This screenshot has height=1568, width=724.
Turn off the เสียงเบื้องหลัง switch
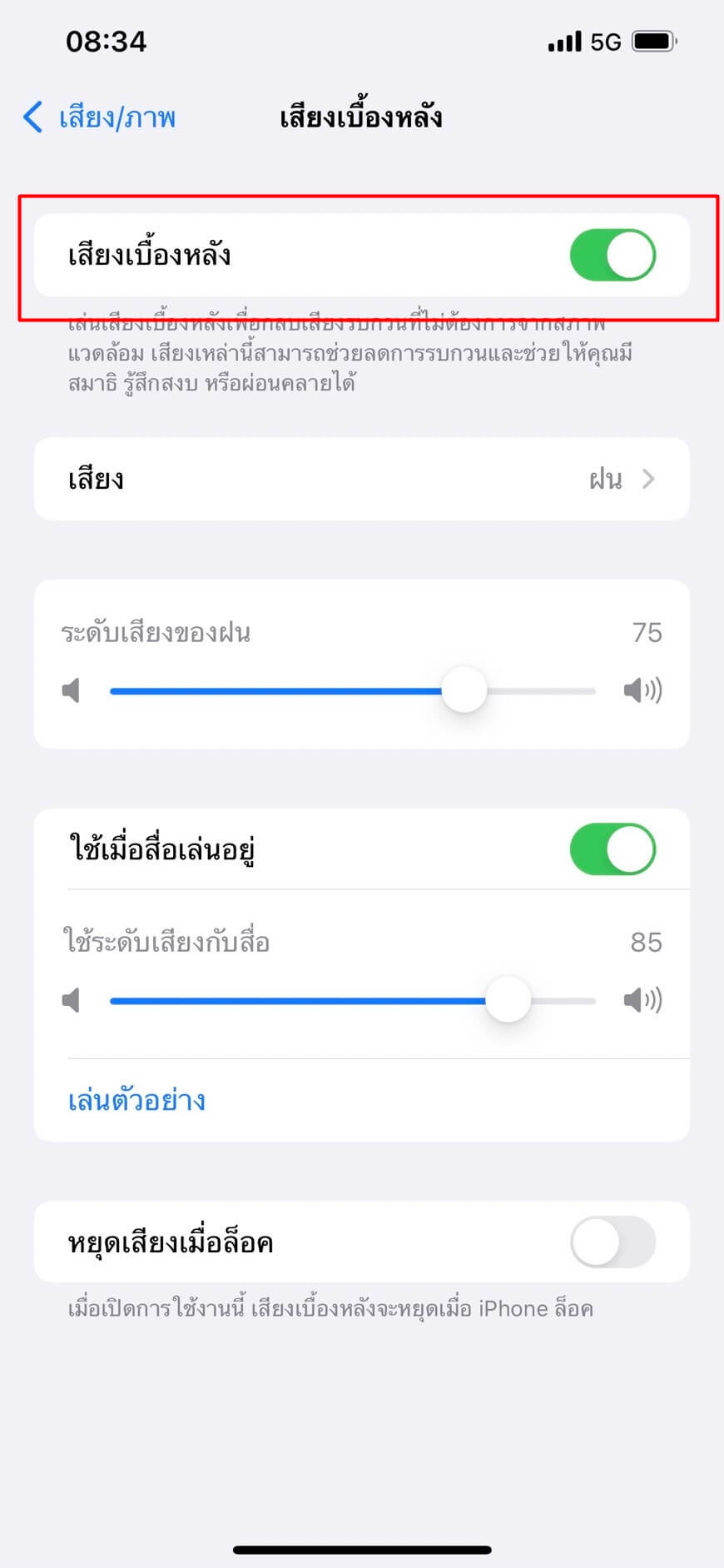point(612,255)
